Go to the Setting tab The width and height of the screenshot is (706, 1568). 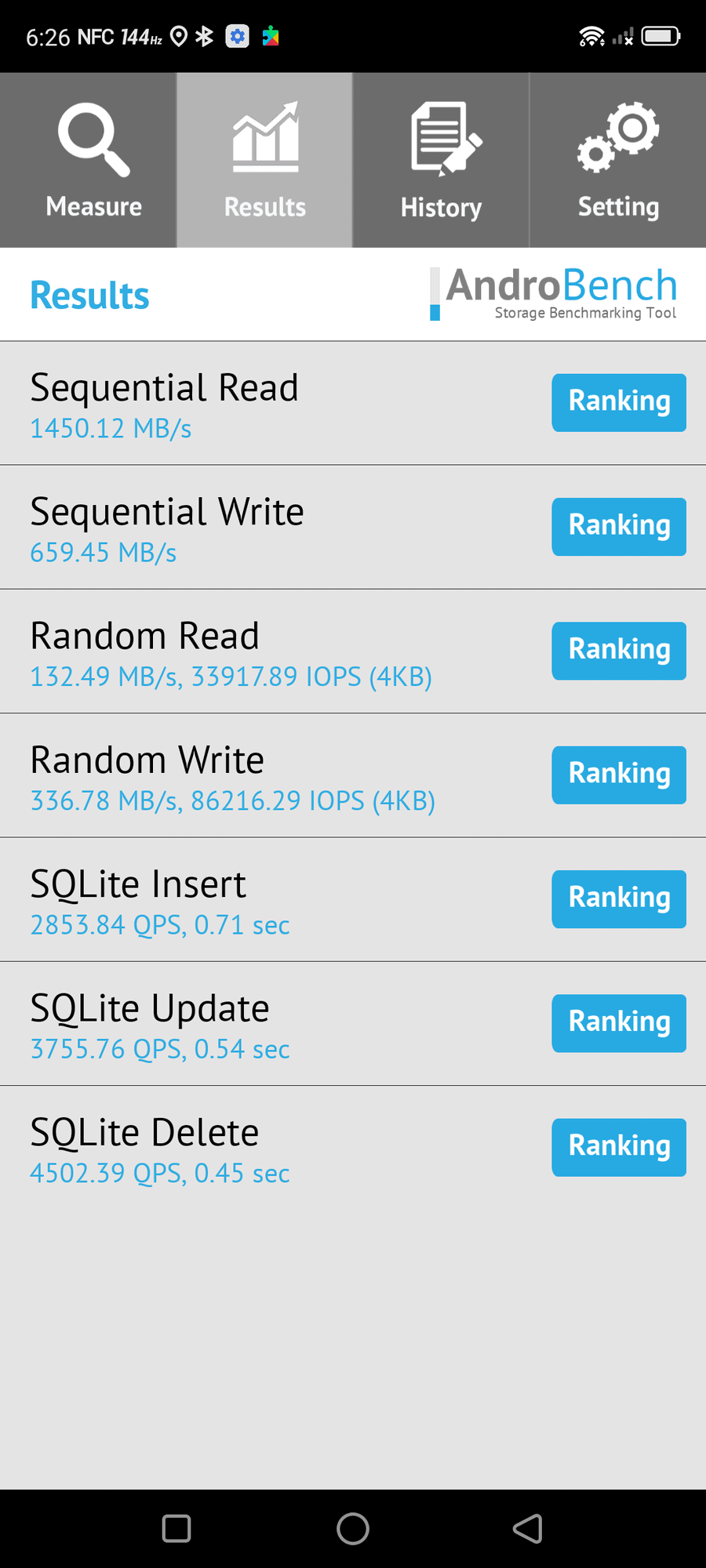tap(618, 161)
